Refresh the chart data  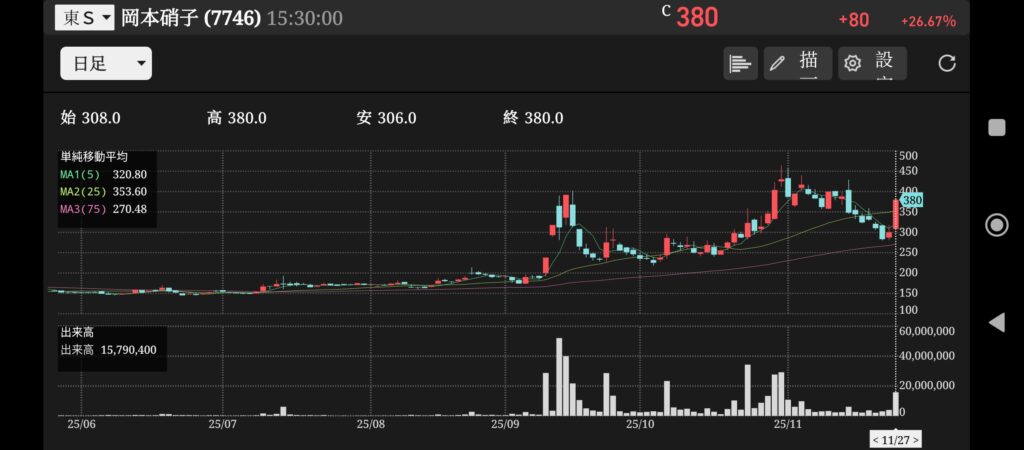[946, 63]
